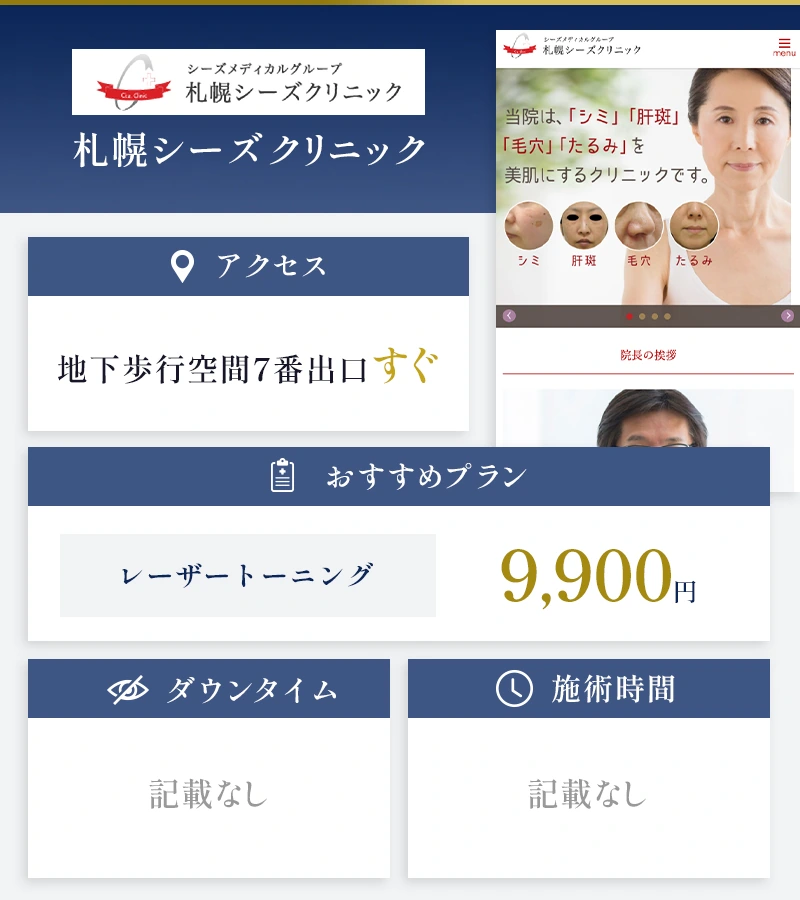Image resolution: width=800 pixels, height=900 pixels.
Task: Select the 毛穴 pore example icon
Action: 638,225
